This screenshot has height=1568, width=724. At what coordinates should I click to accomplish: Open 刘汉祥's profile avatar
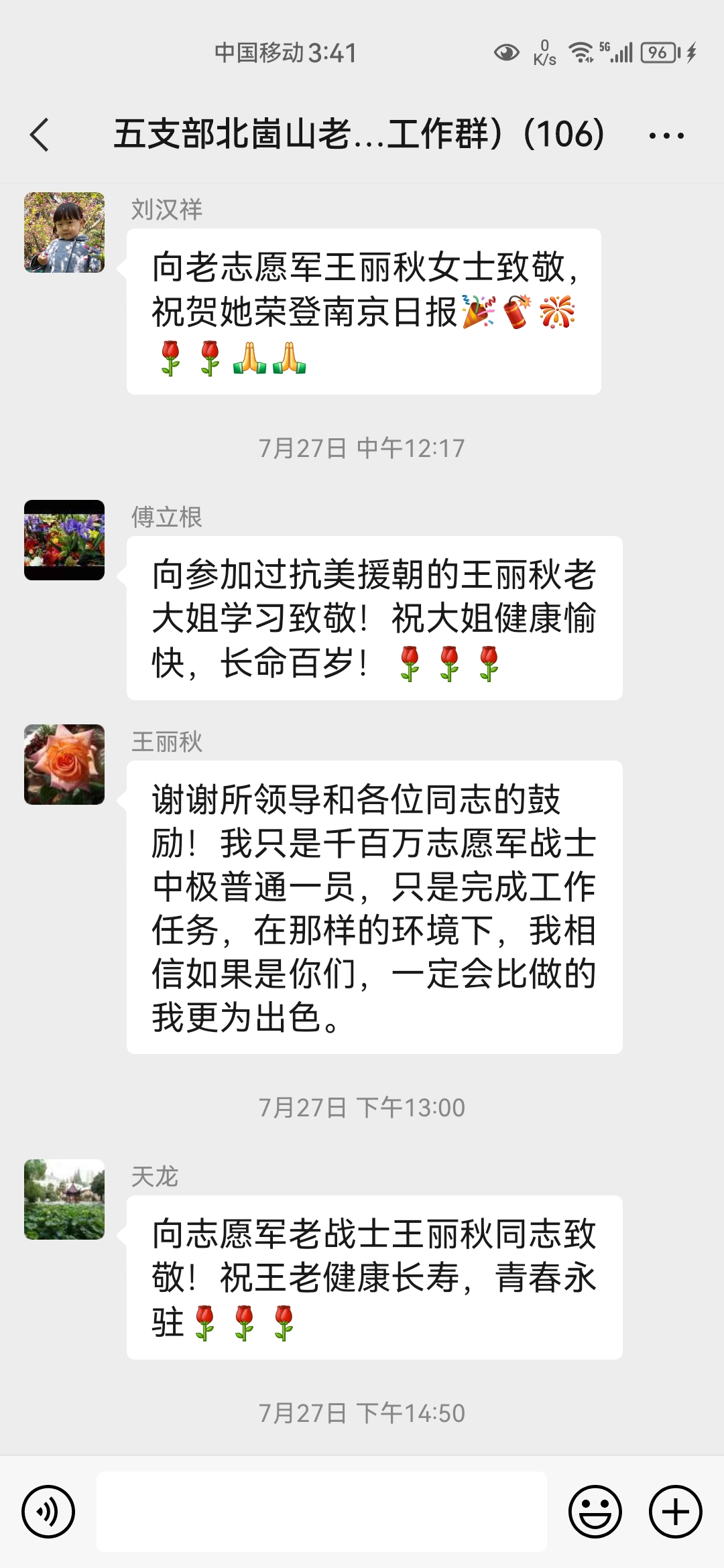[x=64, y=233]
